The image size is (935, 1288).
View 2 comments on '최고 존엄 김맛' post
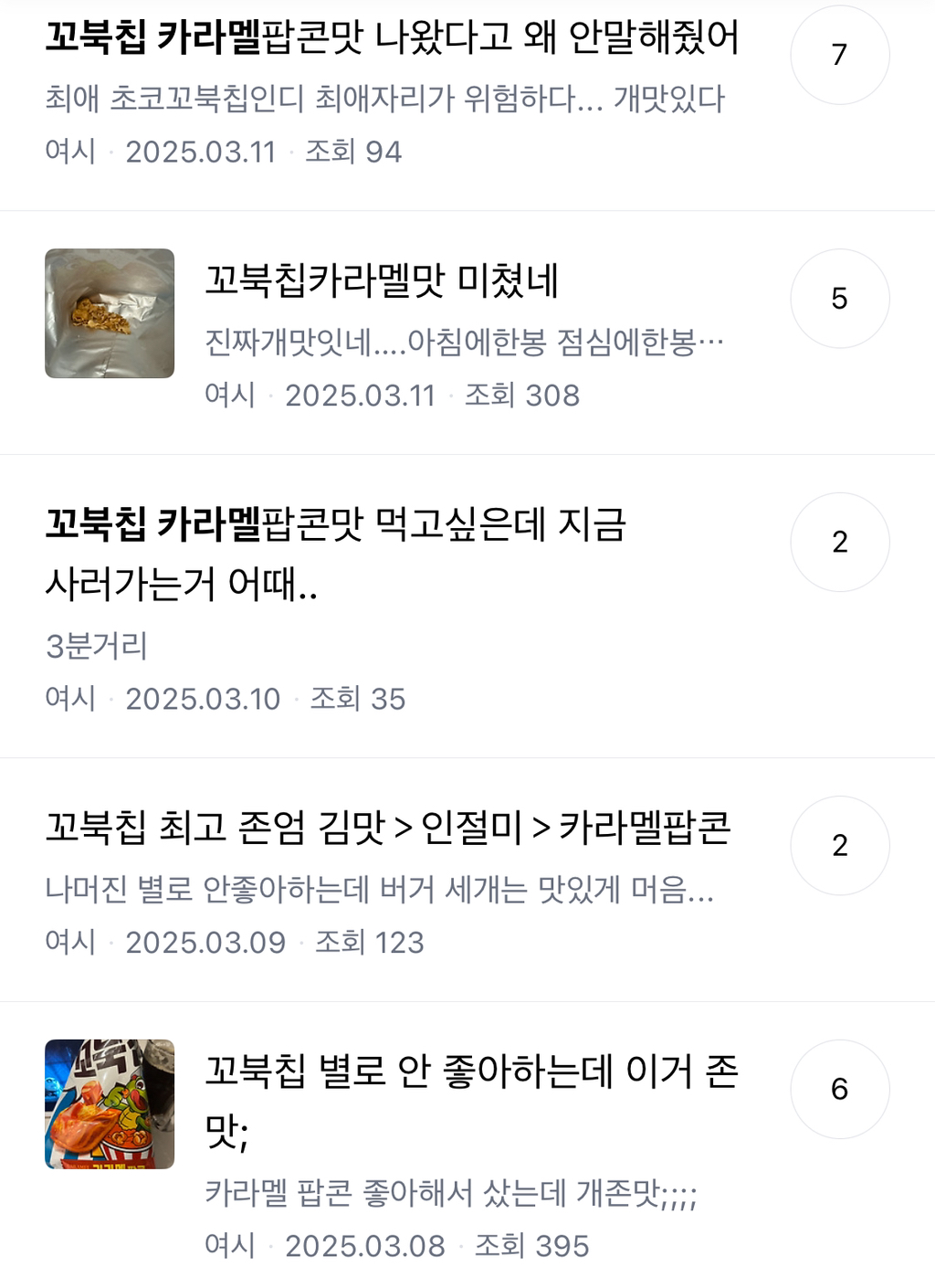[839, 846]
